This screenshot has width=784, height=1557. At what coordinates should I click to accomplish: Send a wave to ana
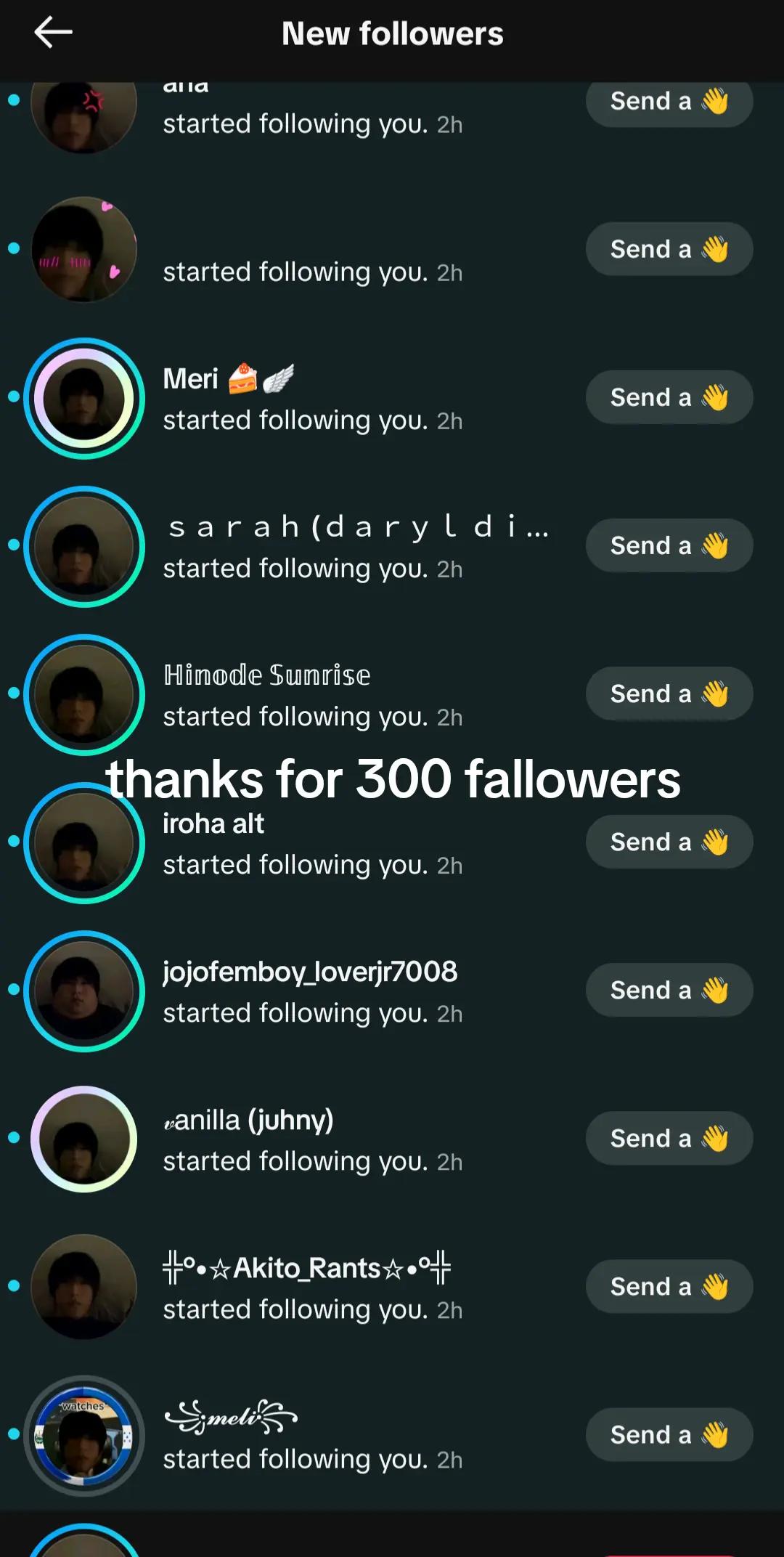coord(669,101)
